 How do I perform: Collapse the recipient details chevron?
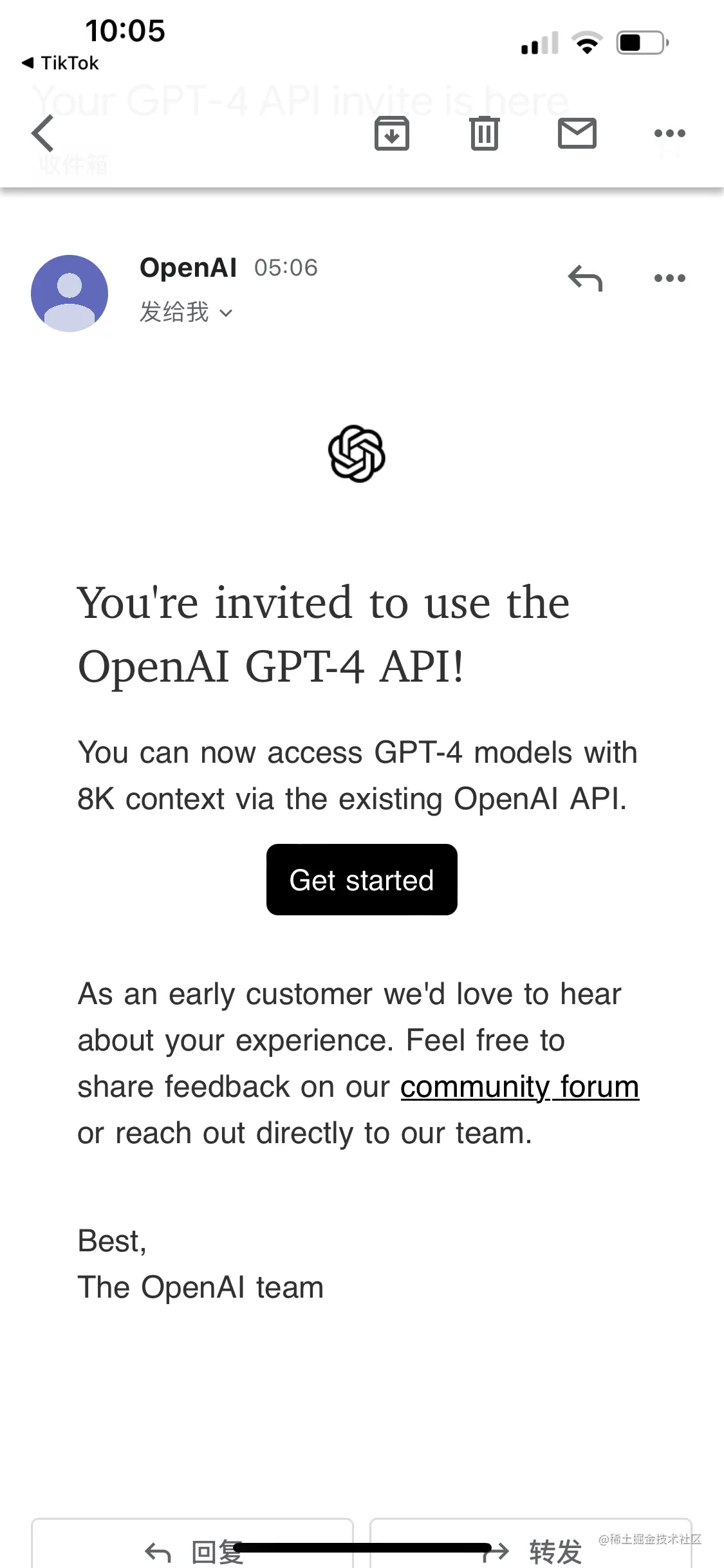pos(227,313)
